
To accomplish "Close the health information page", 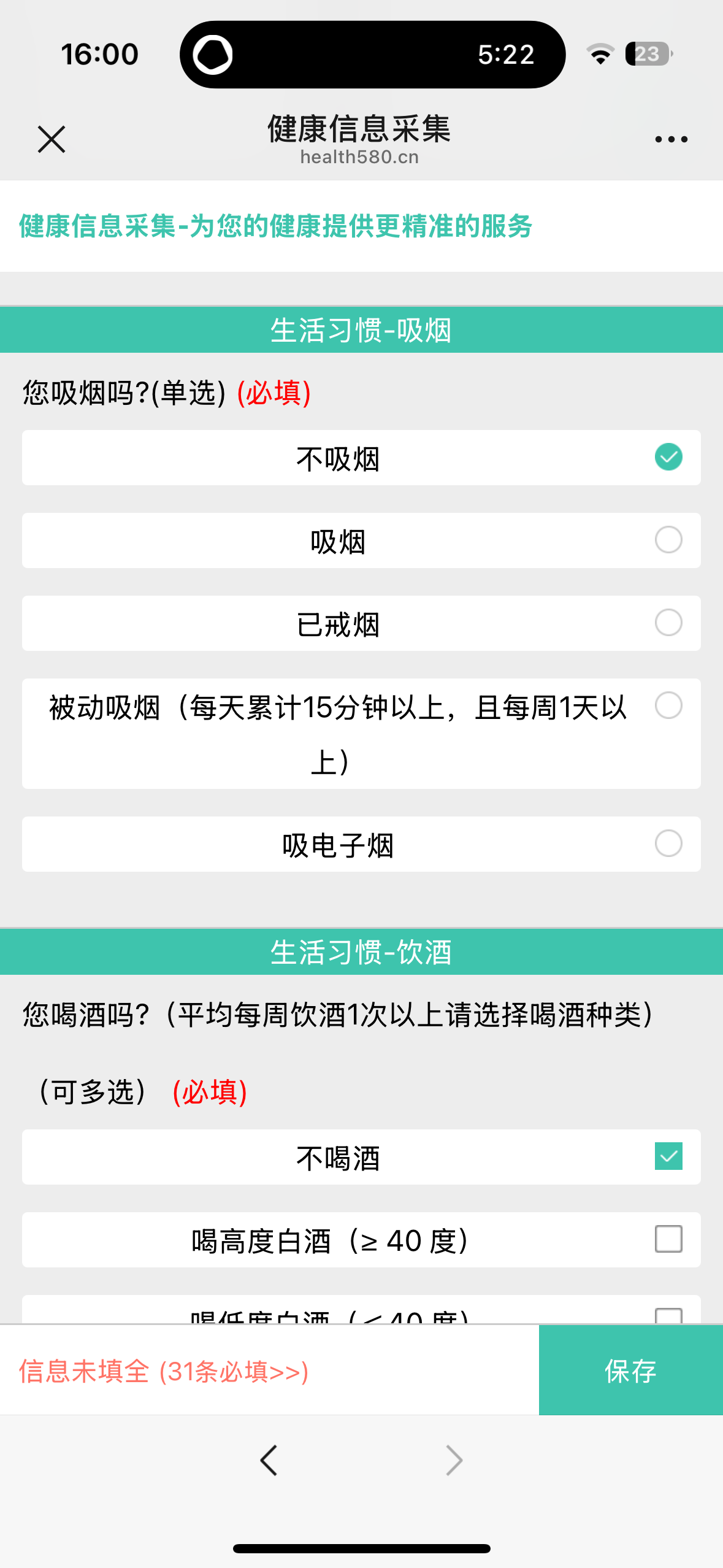I will click(x=52, y=139).
